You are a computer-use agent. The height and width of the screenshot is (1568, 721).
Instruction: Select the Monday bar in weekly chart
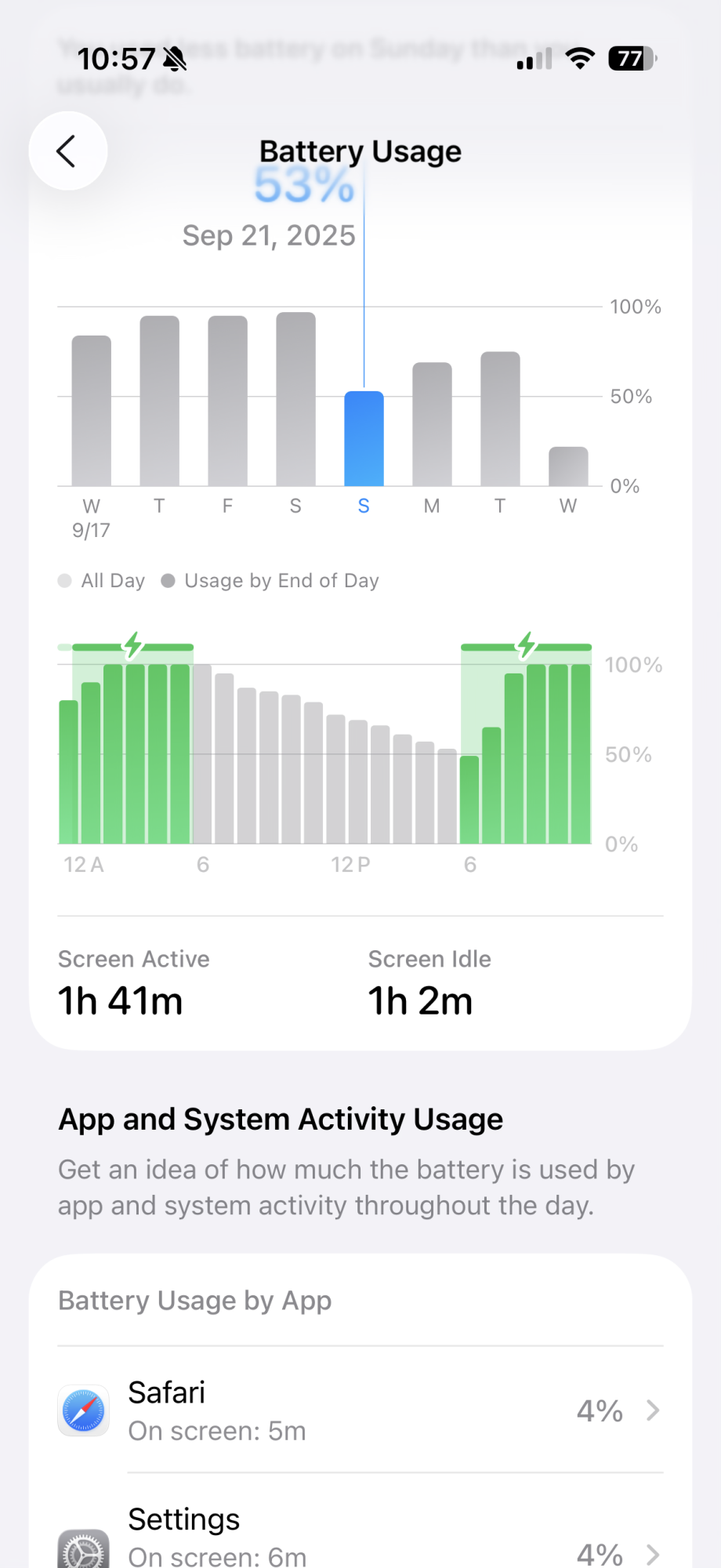(x=432, y=424)
